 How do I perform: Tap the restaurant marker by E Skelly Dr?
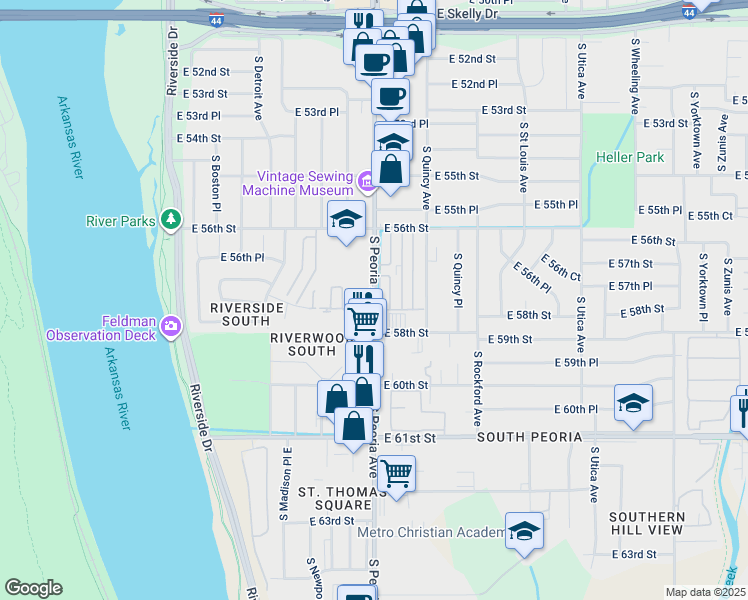point(362,20)
